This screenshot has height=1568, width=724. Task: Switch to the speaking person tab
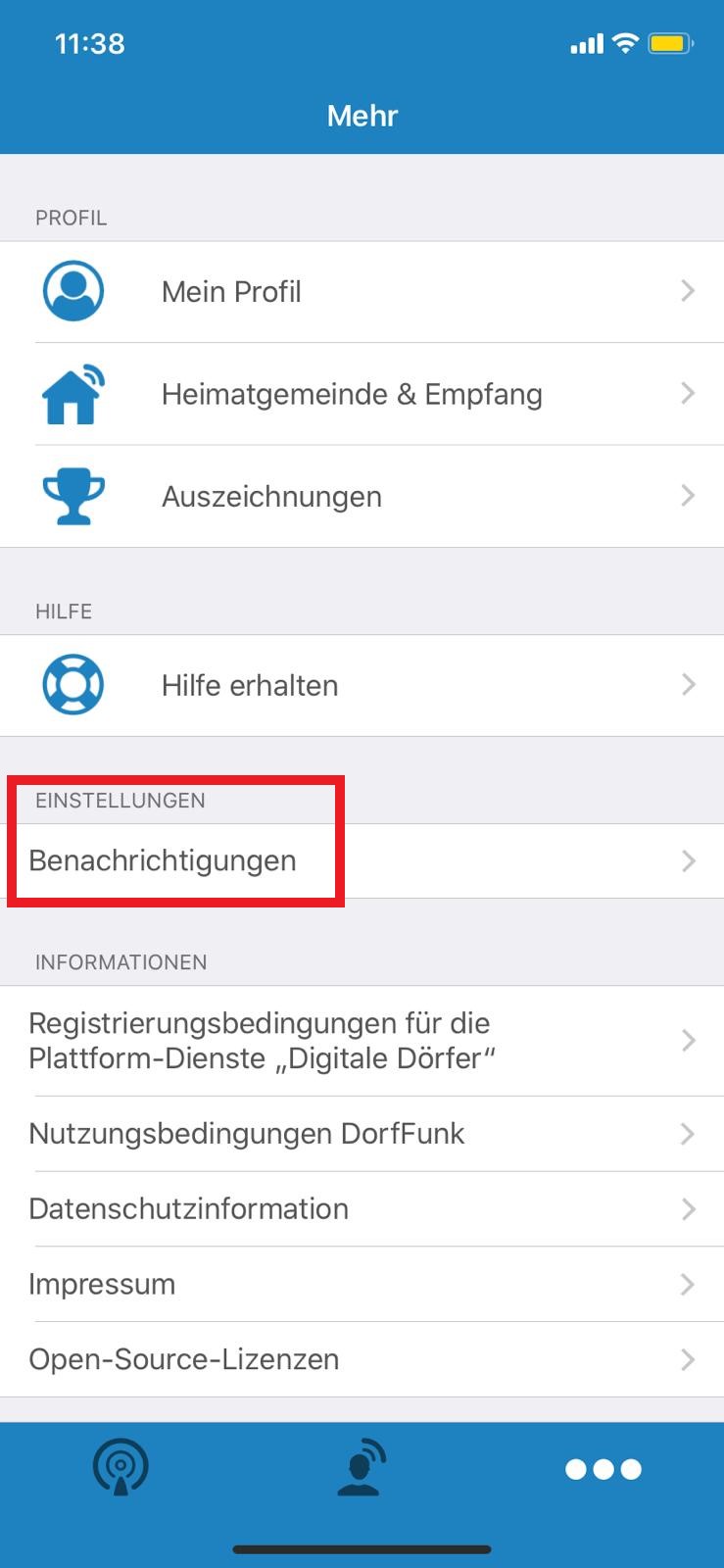coord(362,1467)
